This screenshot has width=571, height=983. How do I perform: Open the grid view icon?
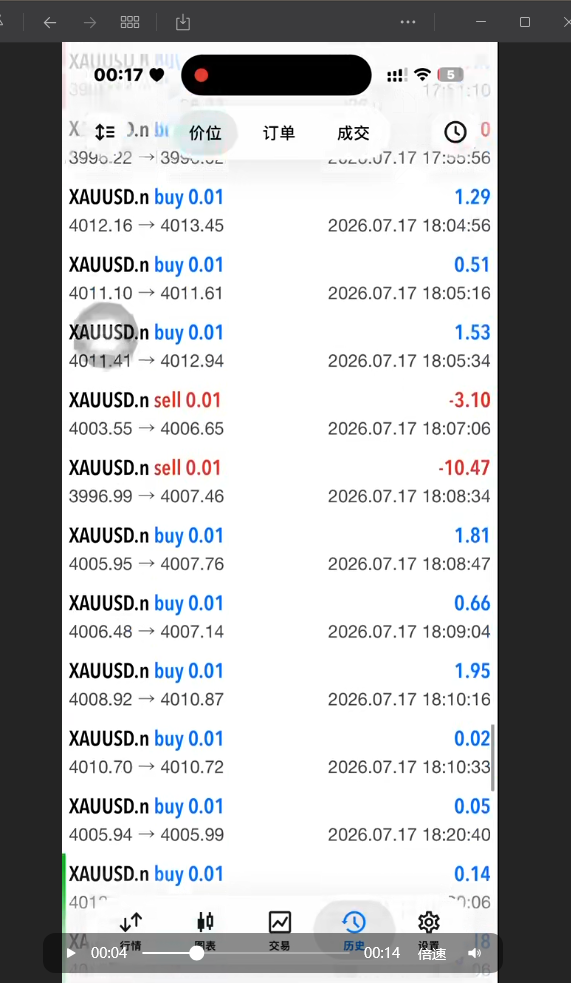pos(130,23)
